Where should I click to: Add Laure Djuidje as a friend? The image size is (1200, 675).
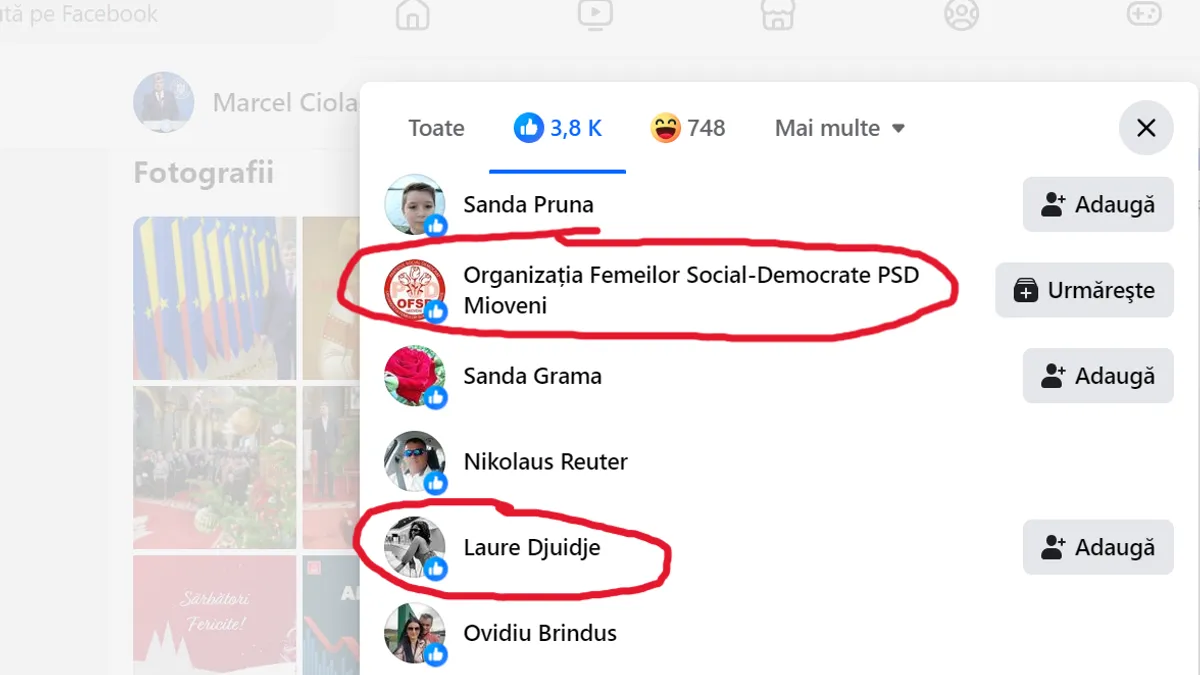1097,547
